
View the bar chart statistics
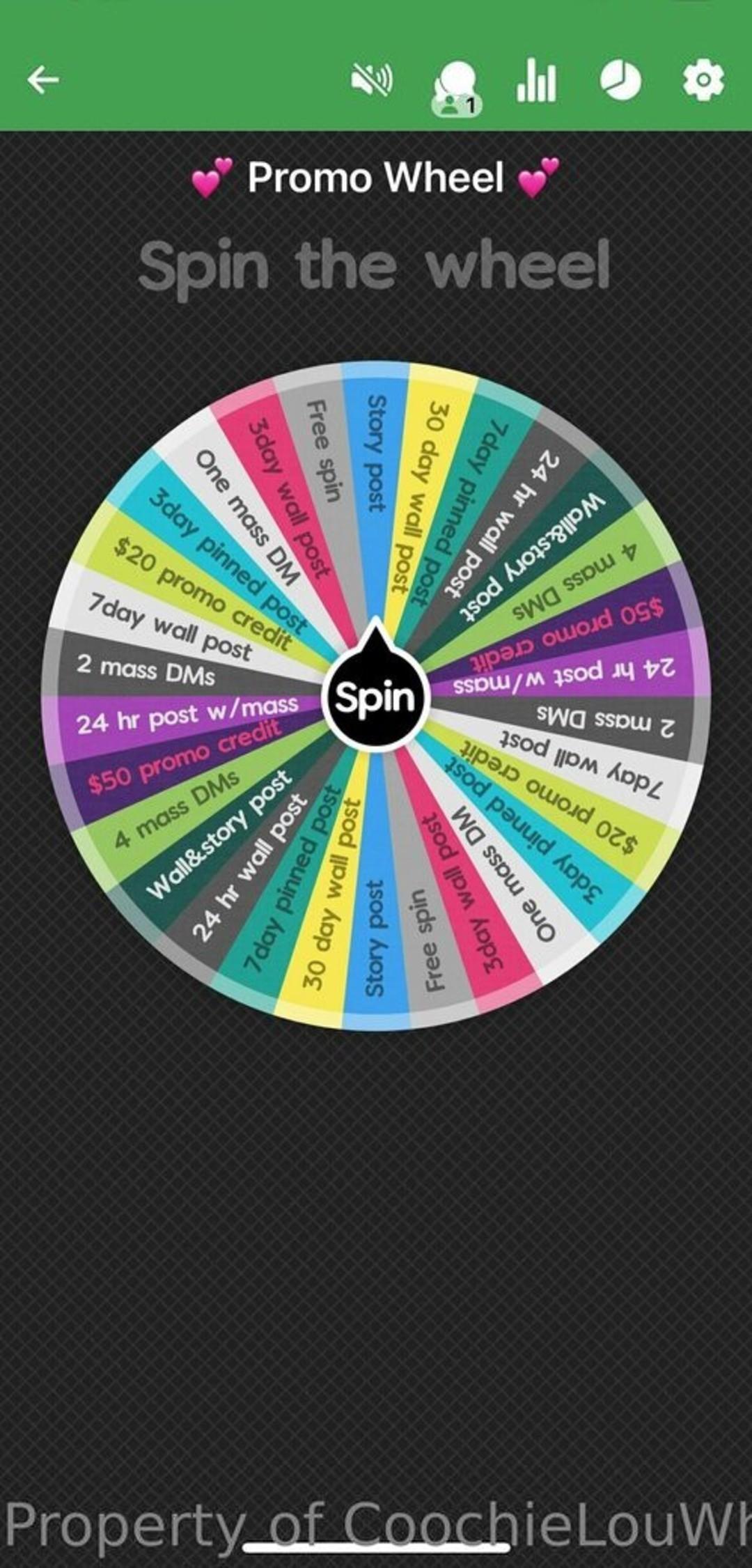536,79
